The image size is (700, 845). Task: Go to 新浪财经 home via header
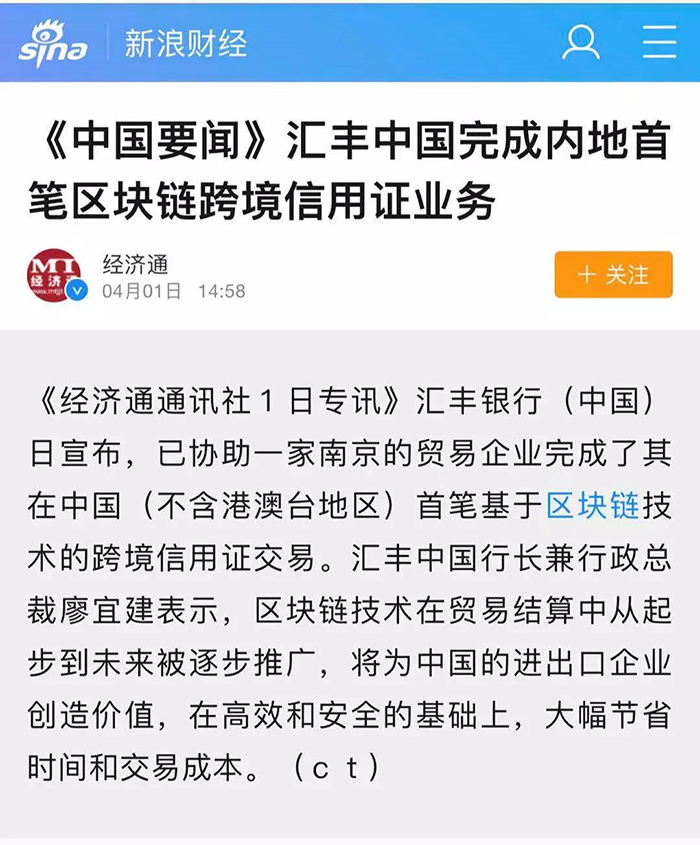[185, 44]
